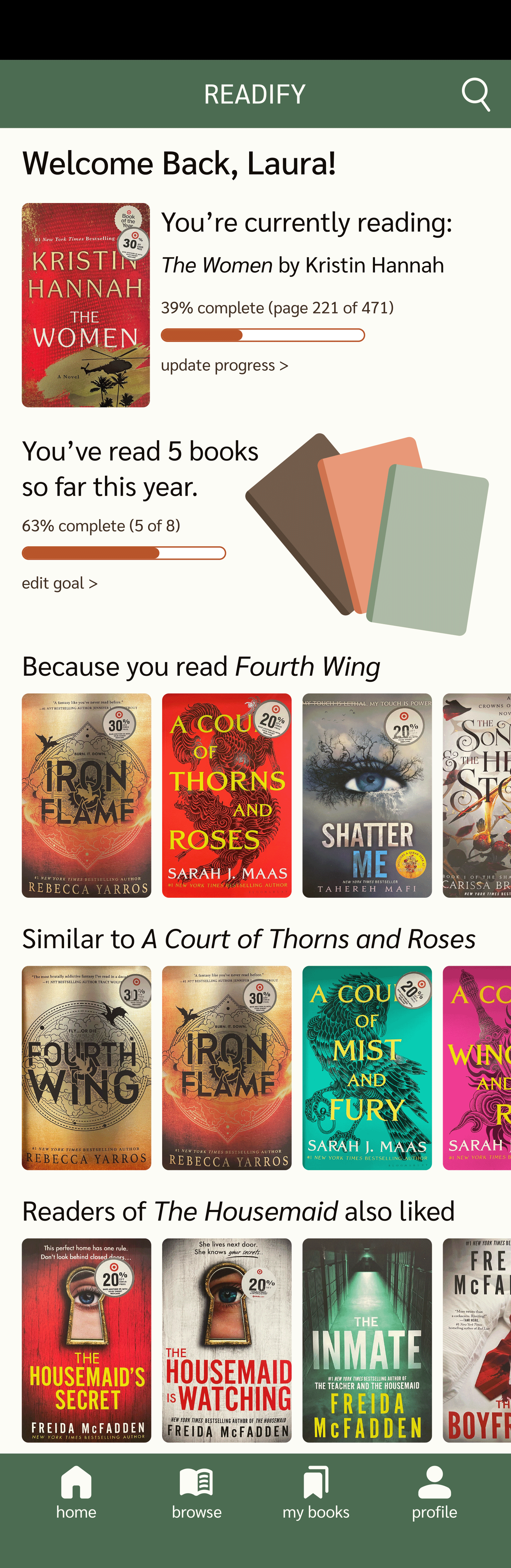View The Housemaid Is Watching
The image size is (511, 1568).
coord(226,1340)
